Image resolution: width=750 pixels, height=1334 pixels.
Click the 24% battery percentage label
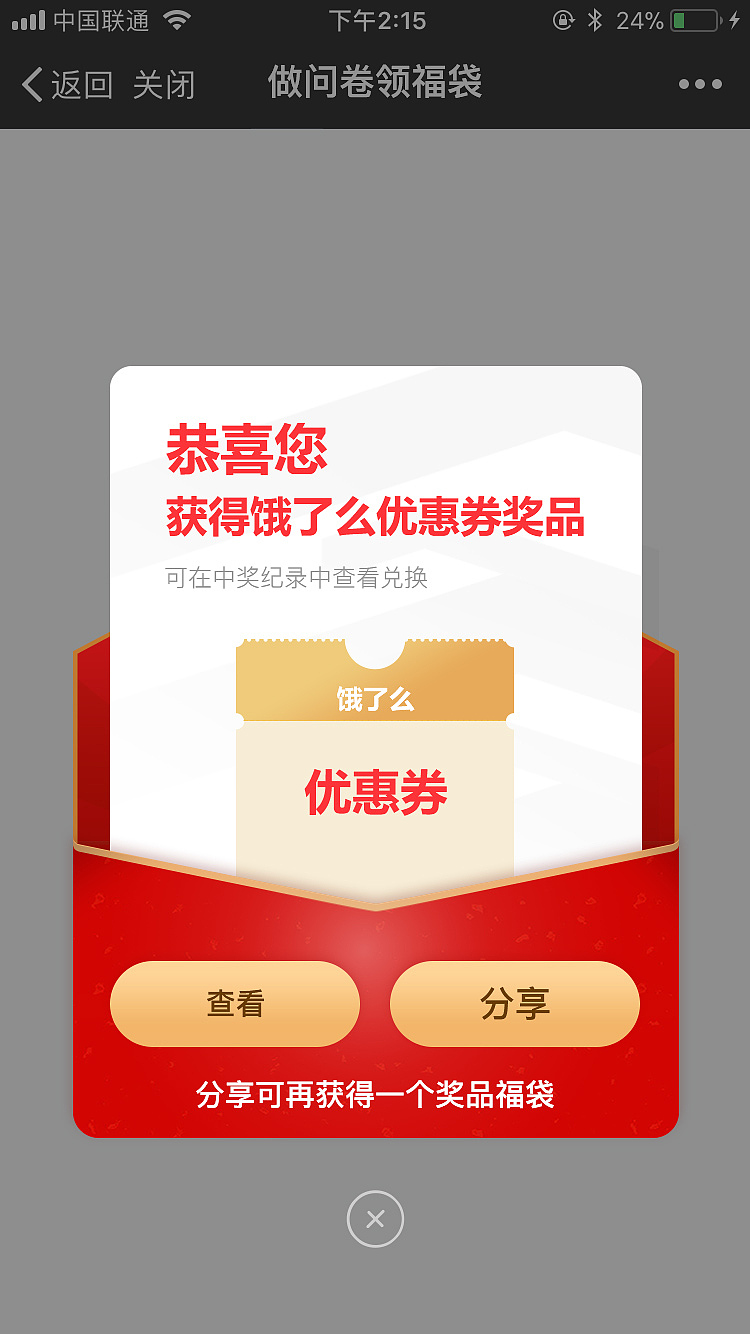(x=640, y=19)
